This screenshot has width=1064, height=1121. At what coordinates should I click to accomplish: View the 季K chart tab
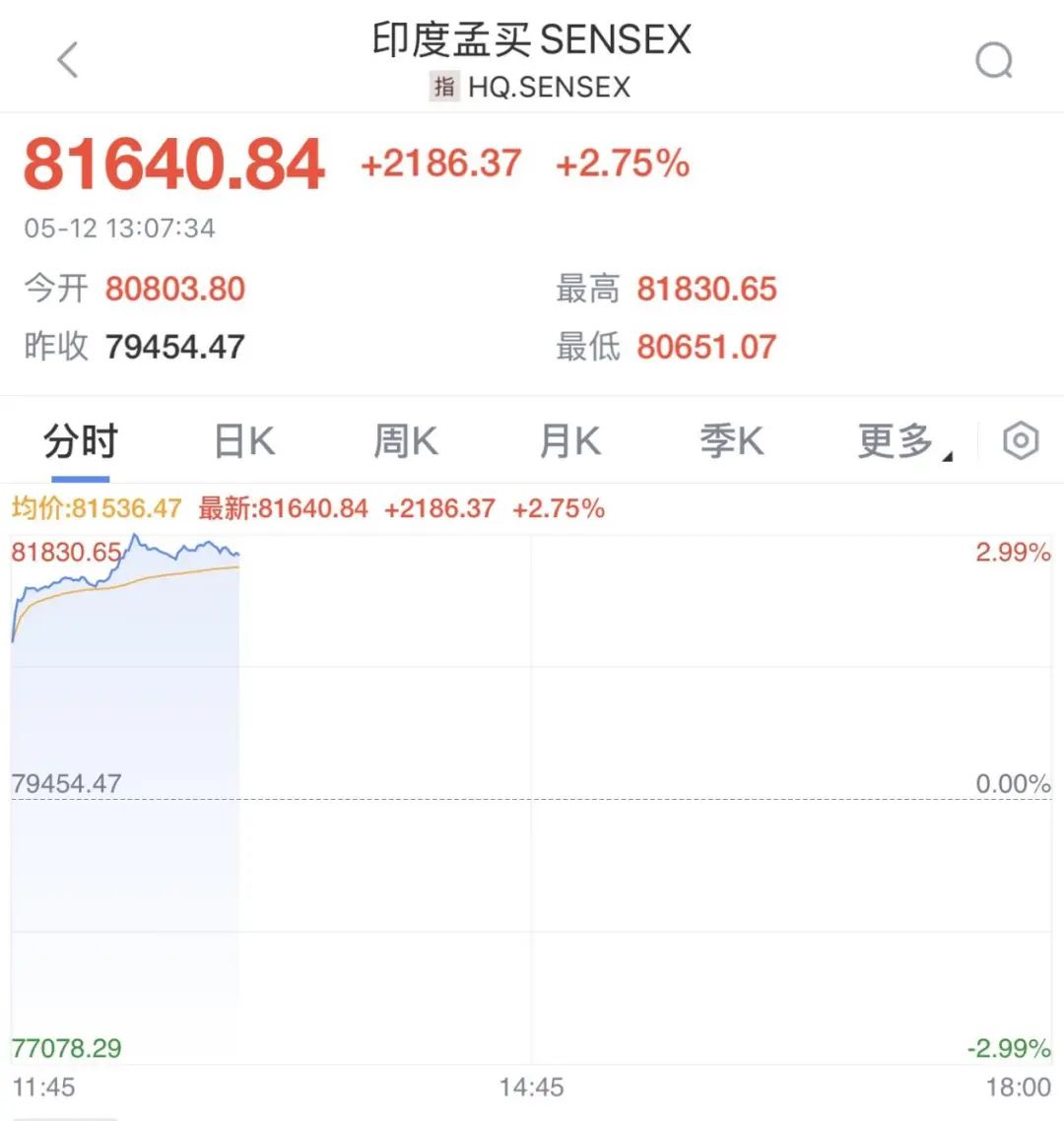[x=731, y=441]
